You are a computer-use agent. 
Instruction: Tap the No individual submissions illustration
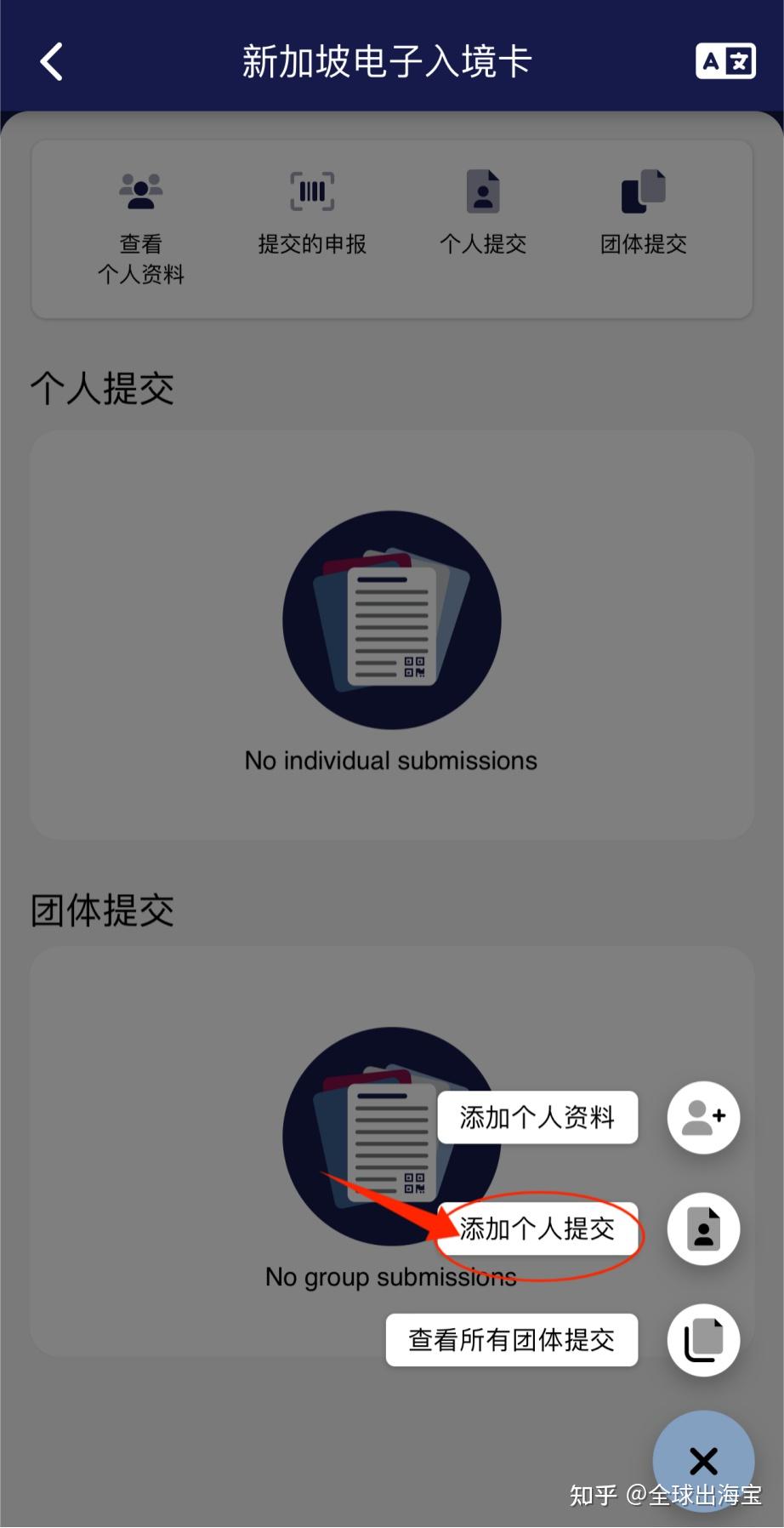tap(391, 619)
